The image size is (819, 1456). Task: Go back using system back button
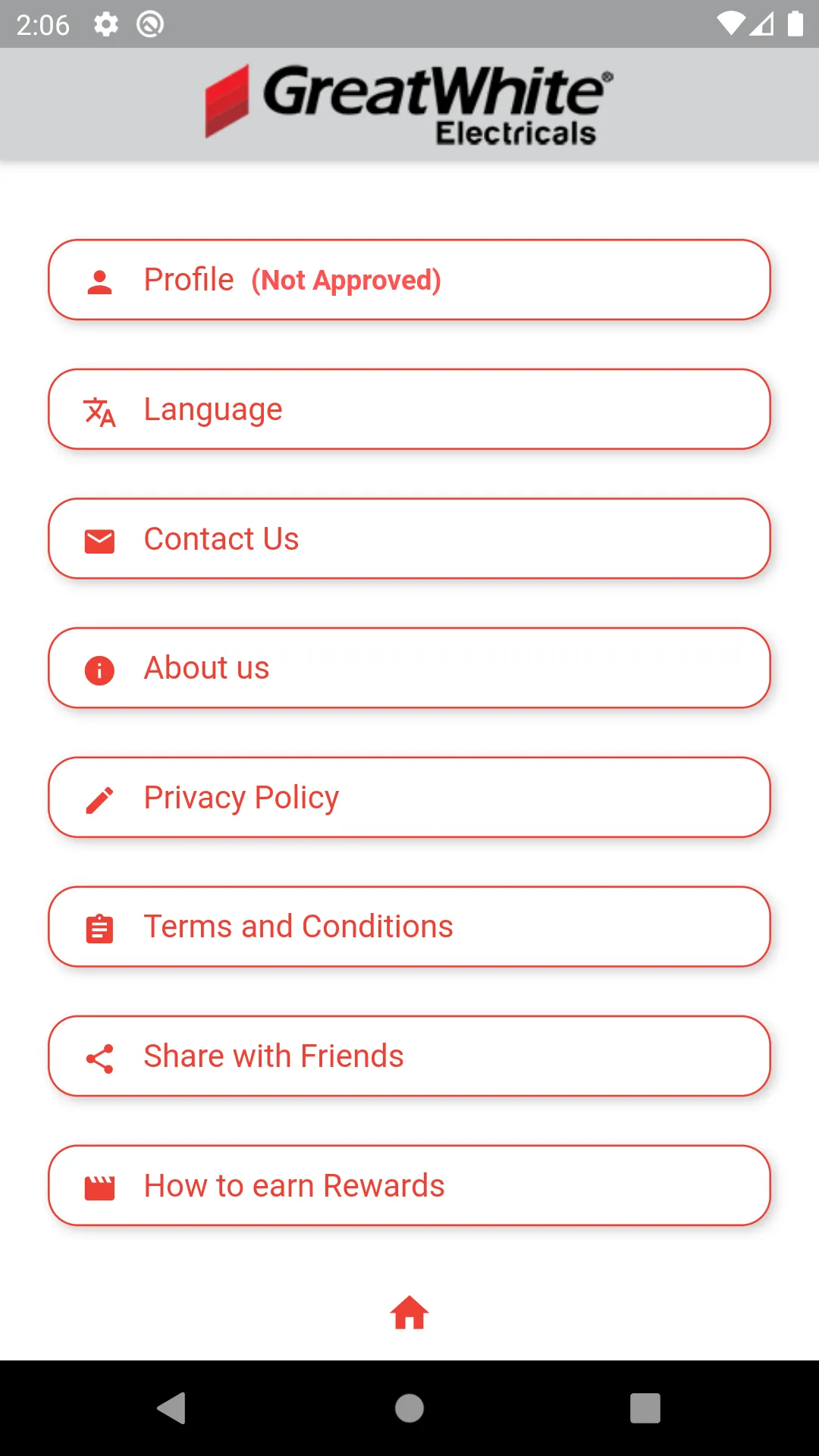pos(172,1408)
